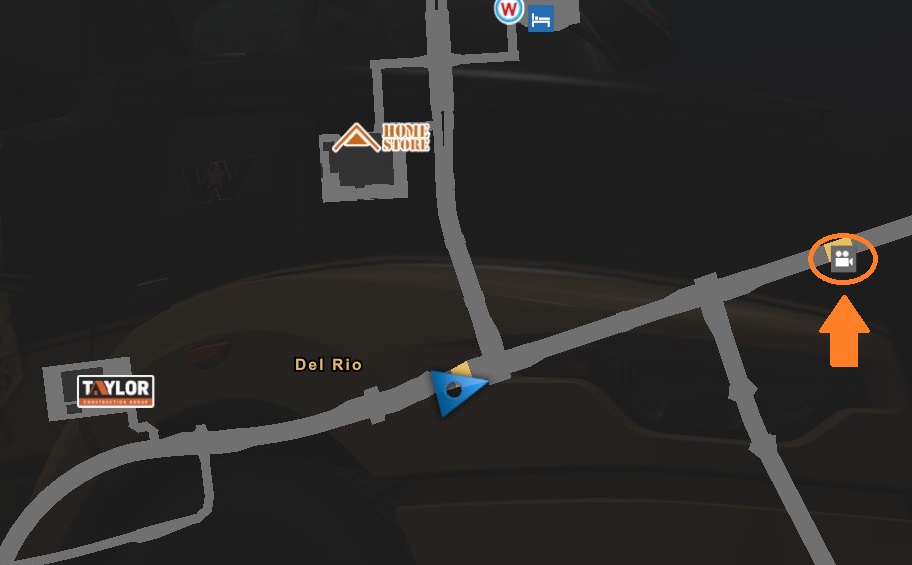
Task: Select the hotel rest stop icon
Action: [541, 19]
